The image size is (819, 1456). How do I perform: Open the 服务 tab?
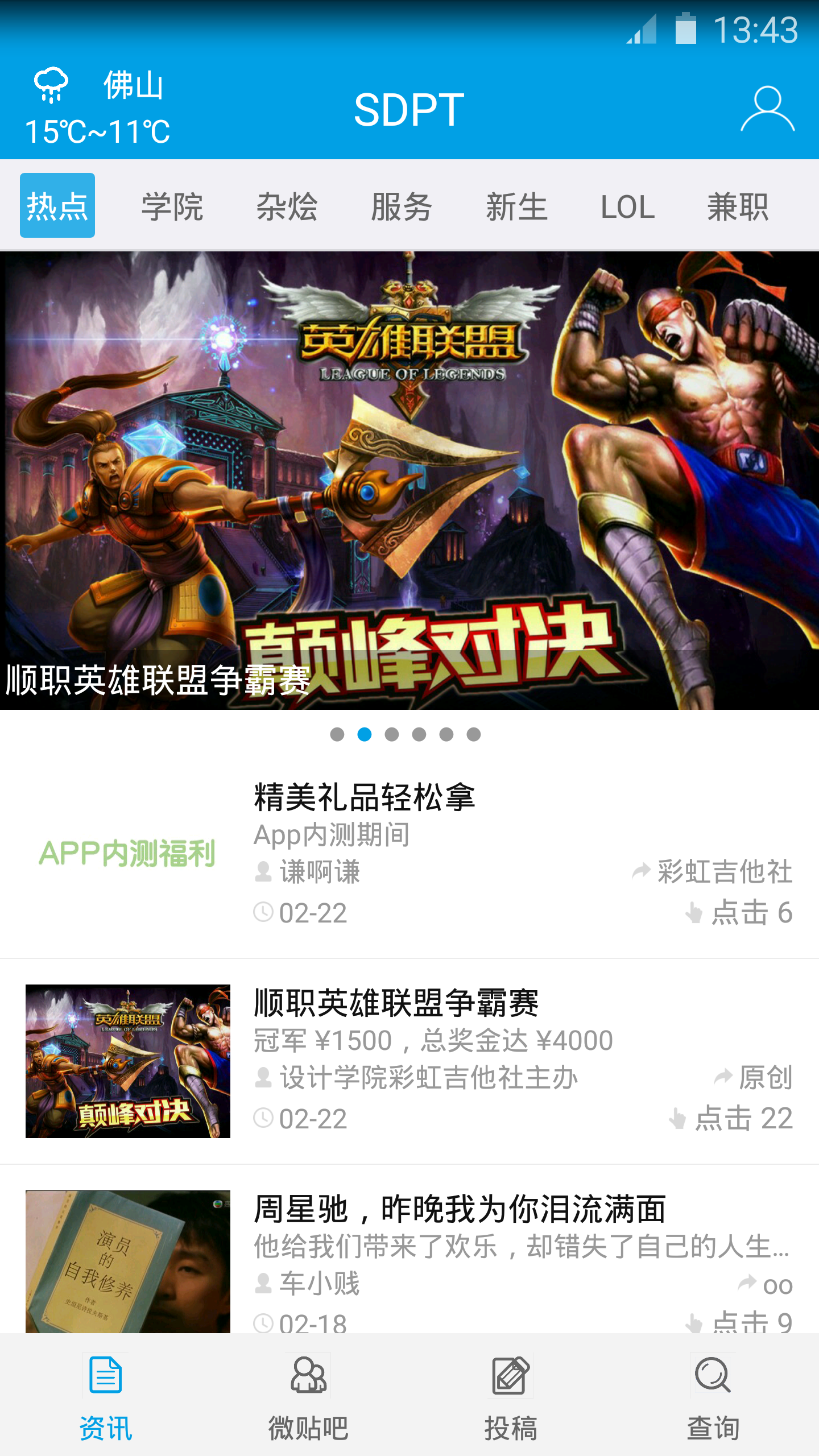click(x=402, y=206)
